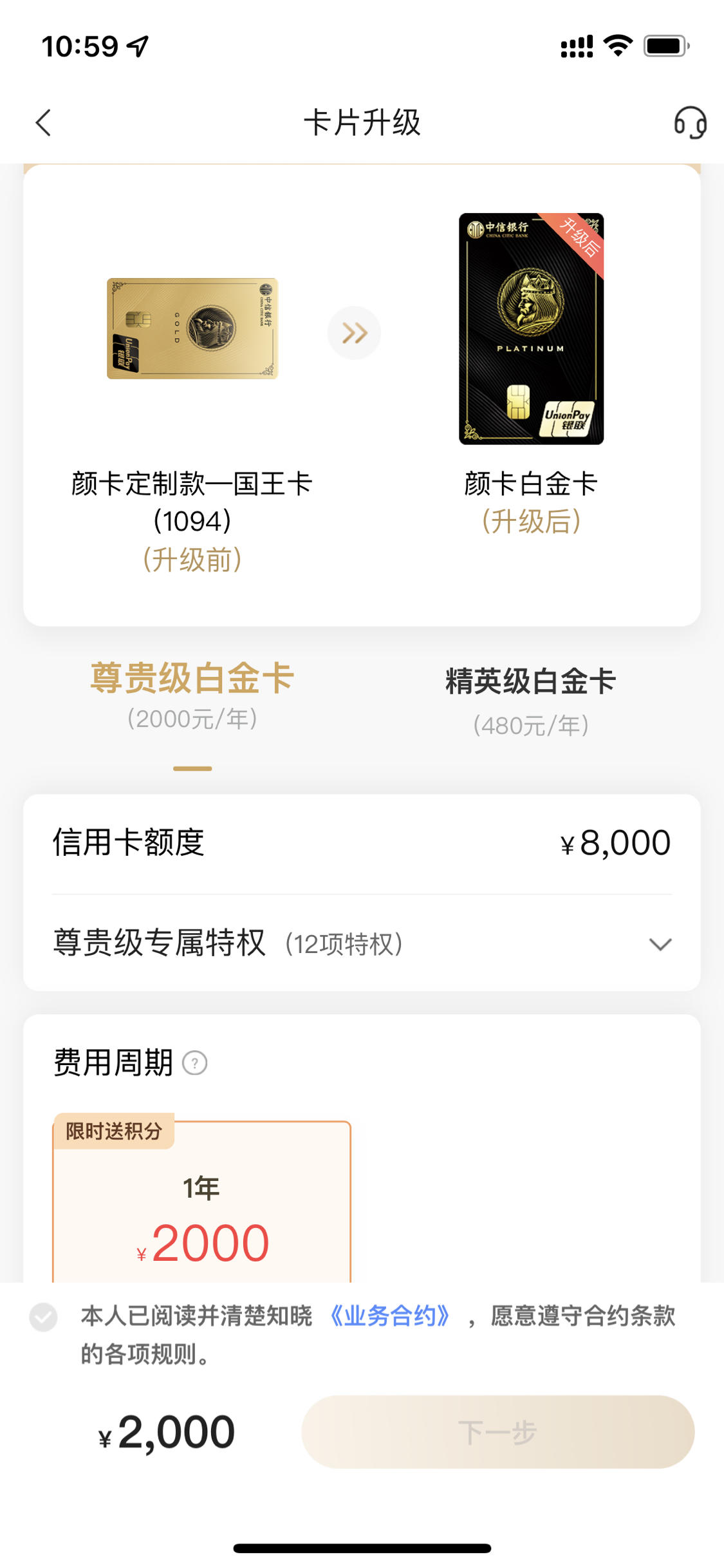This screenshot has height=1568, width=724.
Task: Switch to the 精英级白金卡 tab
Action: pos(531,701)
